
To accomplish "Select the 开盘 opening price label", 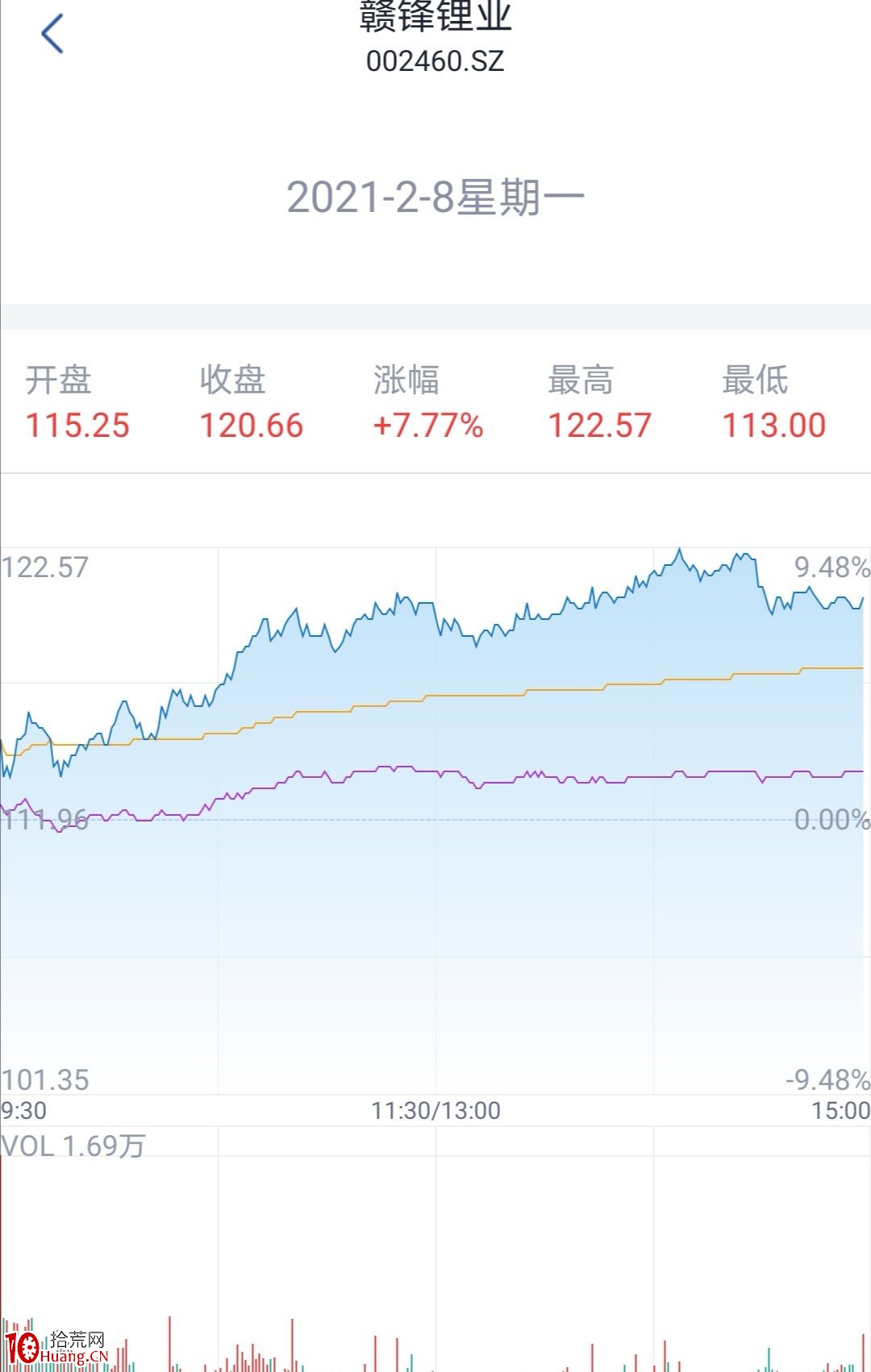I will (x=58, y=382).
